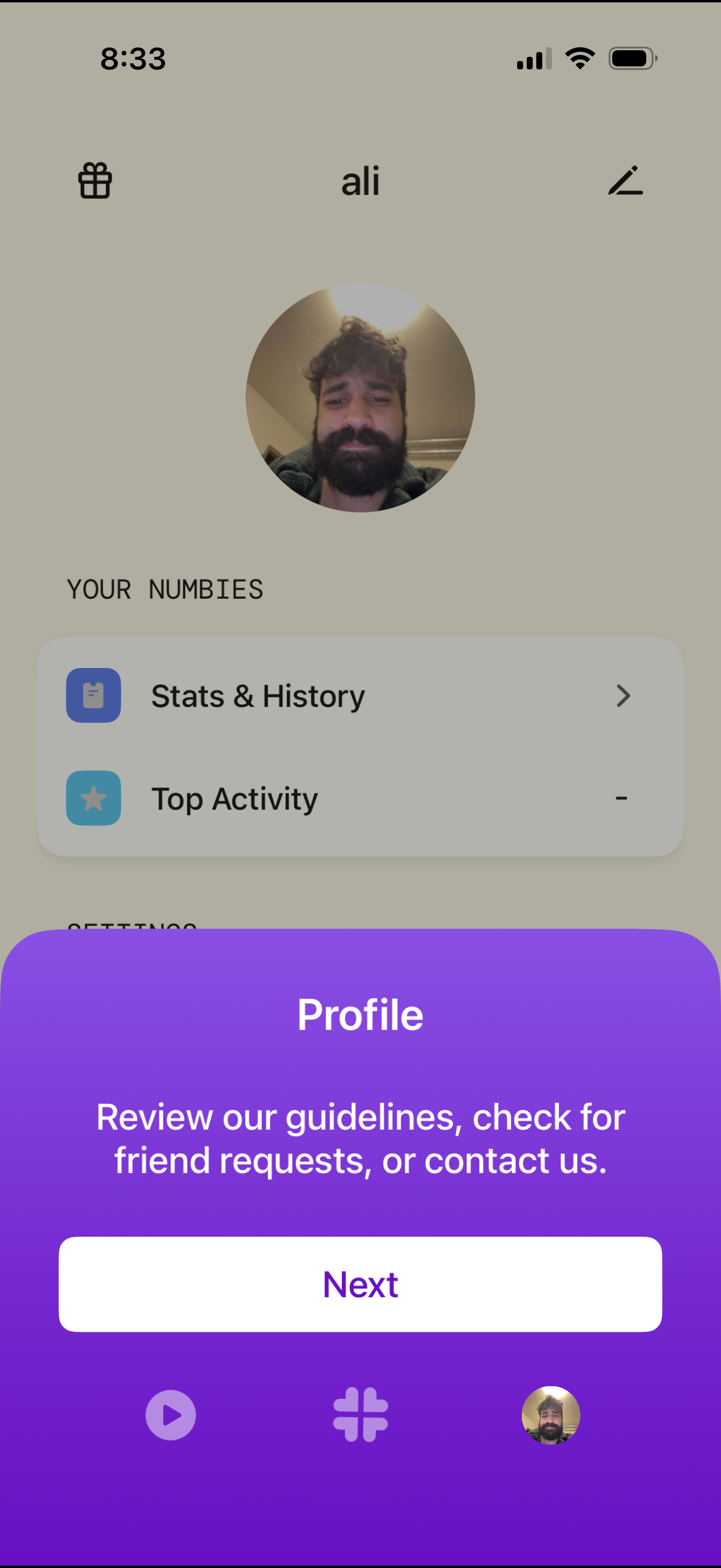721x1568 pixels.
Task: Select the clover-shaped games icon in bottom bar
Action: pos(360,1416)
